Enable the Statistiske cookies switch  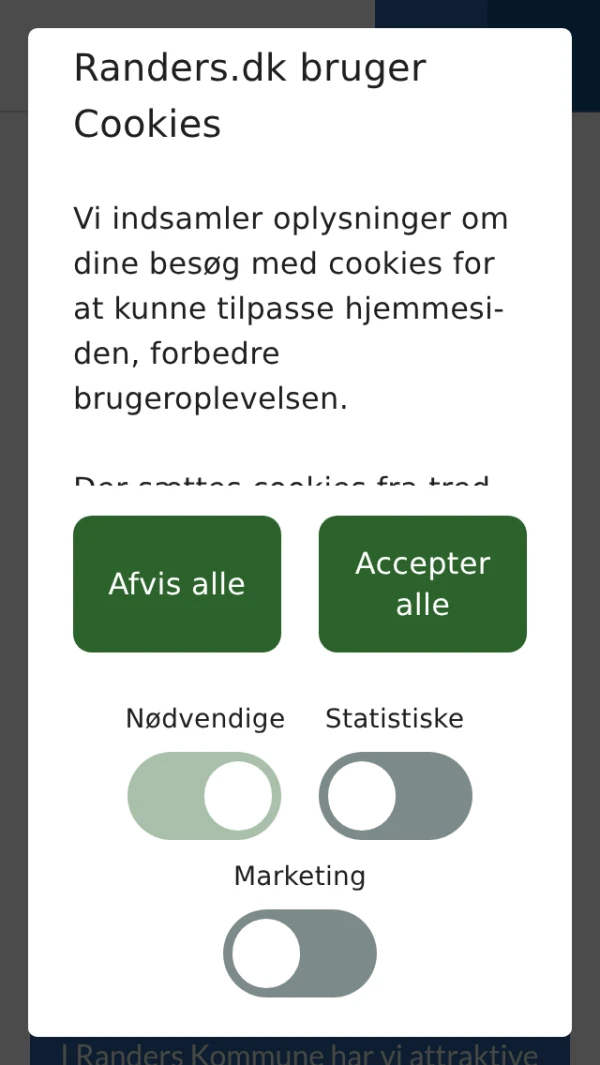pyautogui.click(x=395, y=795)
